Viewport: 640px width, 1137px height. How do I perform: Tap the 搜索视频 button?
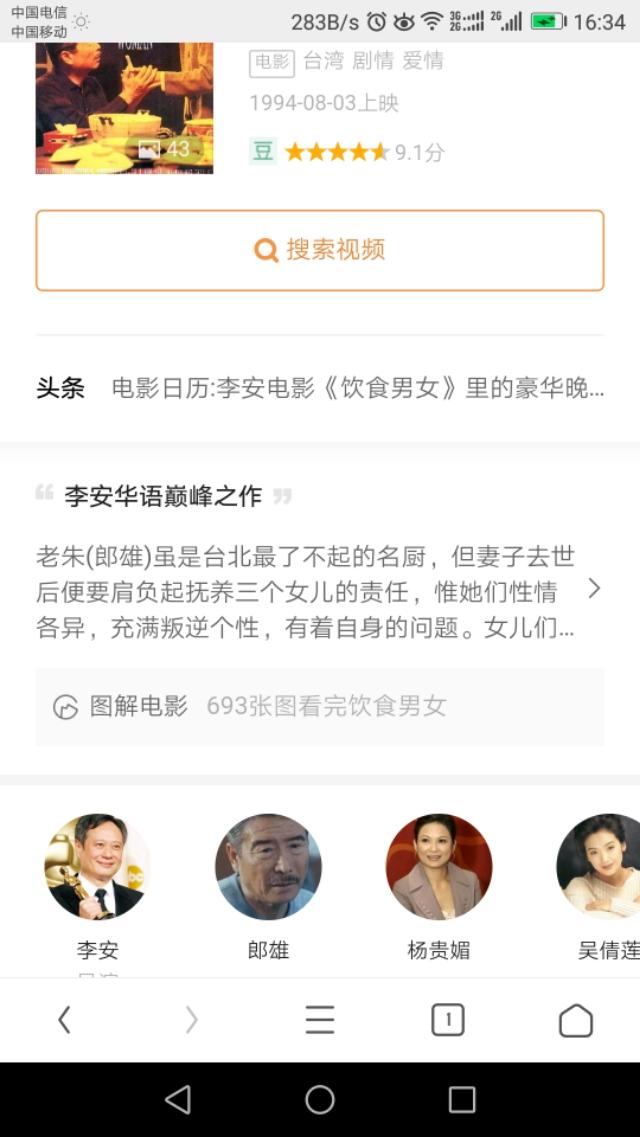point(320,250)
